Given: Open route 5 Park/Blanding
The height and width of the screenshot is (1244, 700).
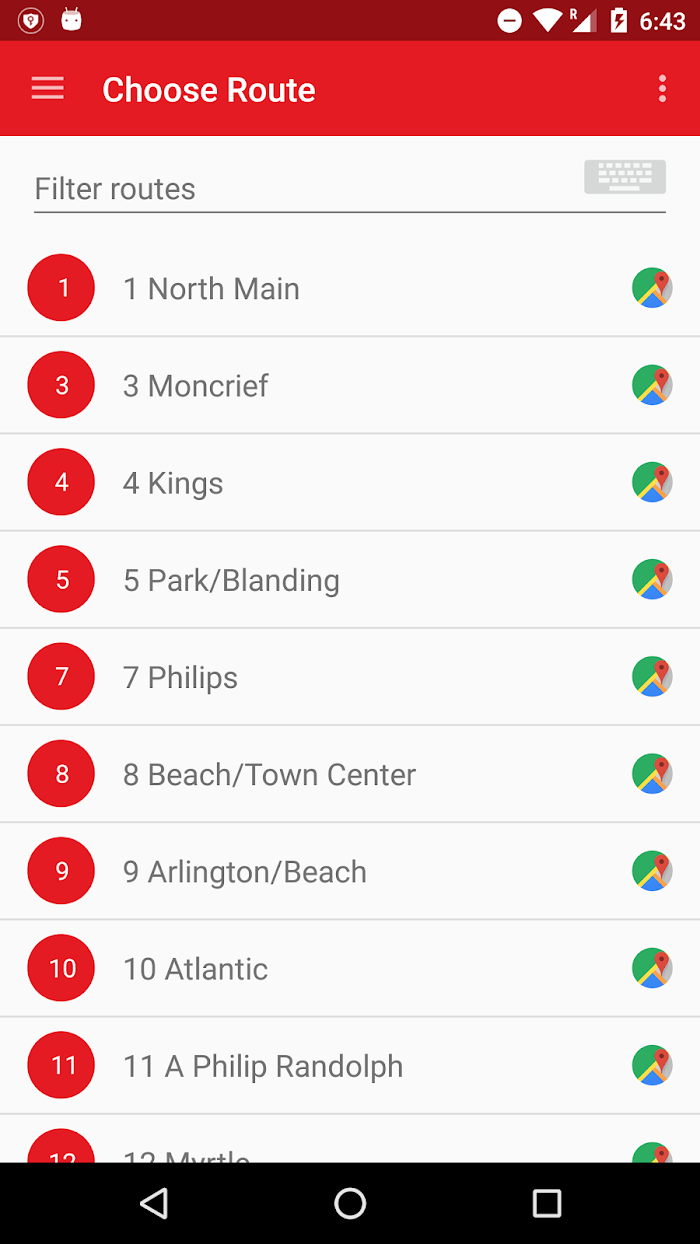Looking at the screenshot, I should (x=350, y=579).
